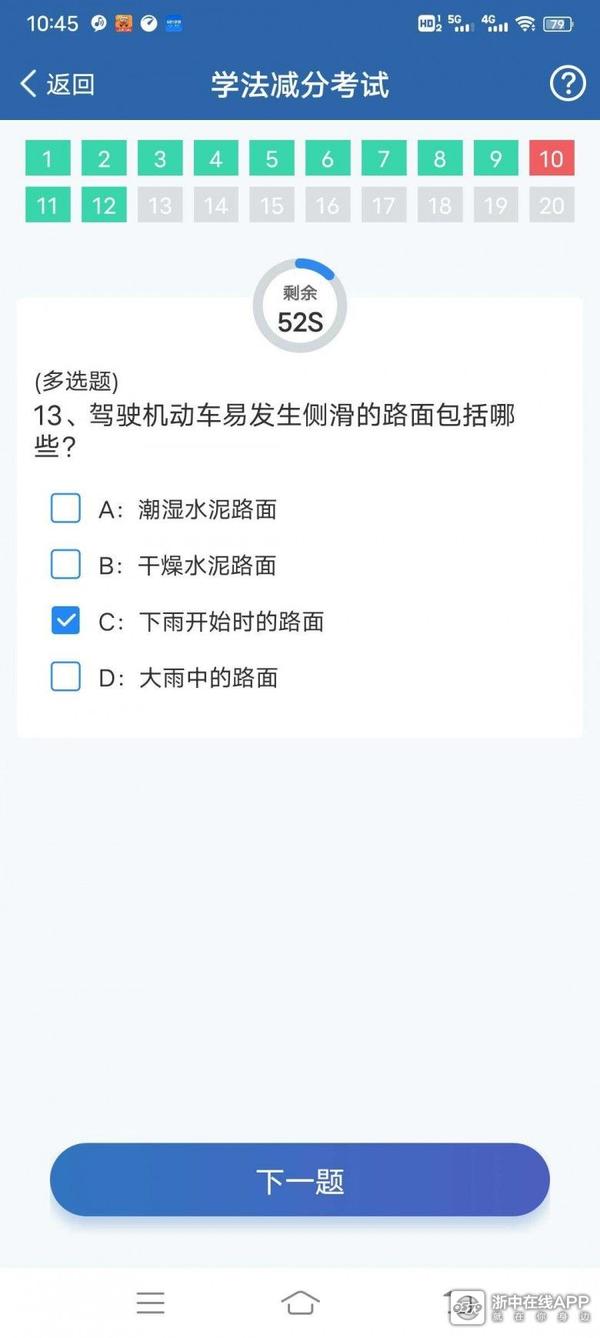
Task: Check option B 干燥水泥路面
Action: pyautogui.click(x=66, y=565)
